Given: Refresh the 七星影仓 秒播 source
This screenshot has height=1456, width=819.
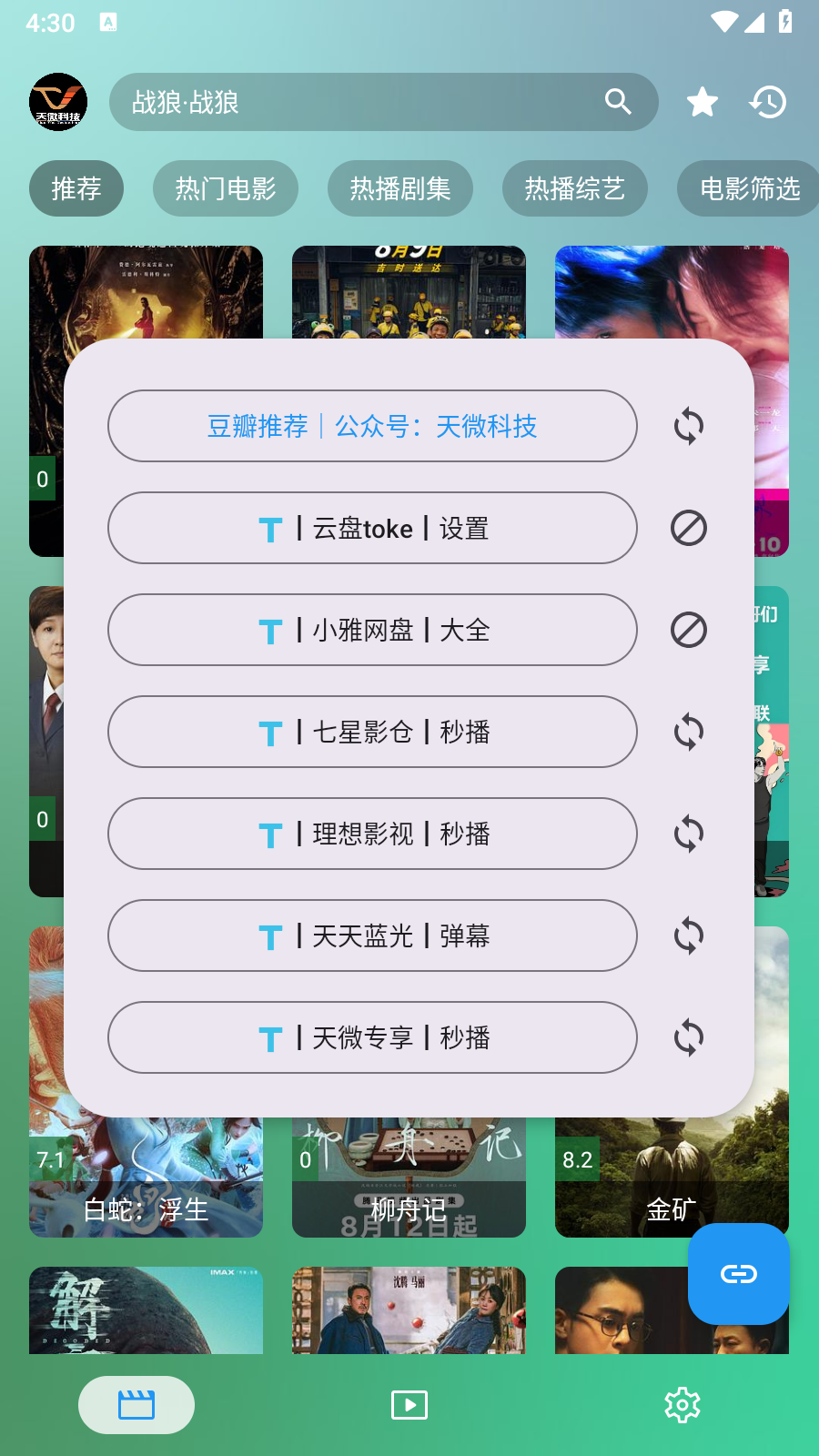Looking at the screenshot, I should 688,732.
